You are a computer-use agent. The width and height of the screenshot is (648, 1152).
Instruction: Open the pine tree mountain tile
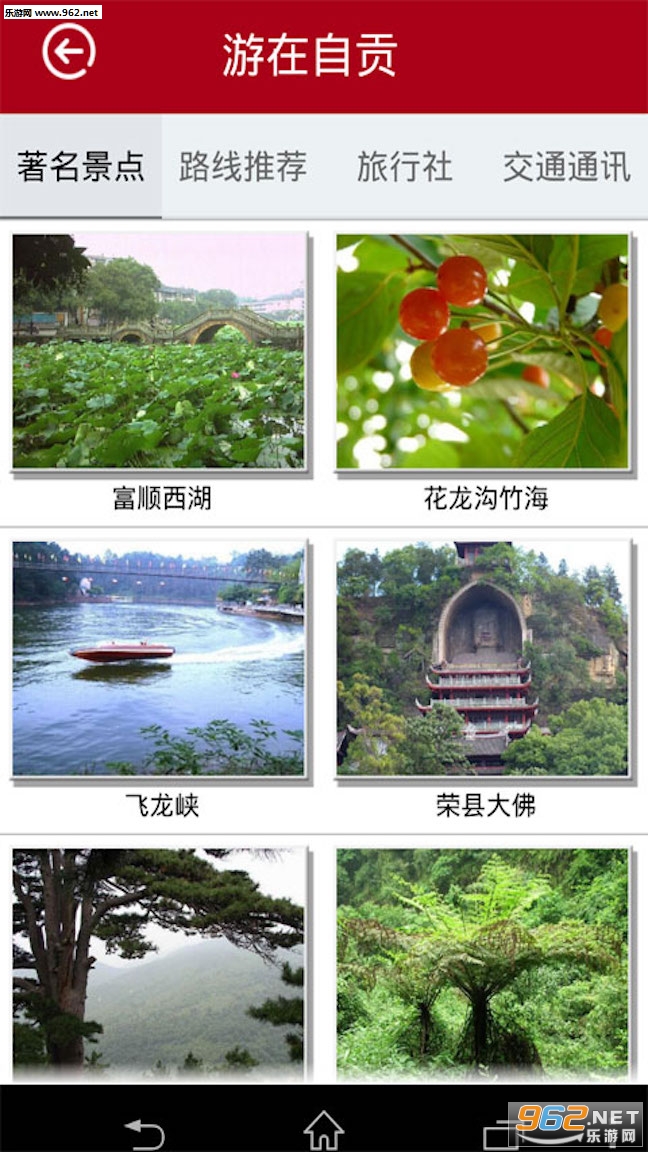pyautogui.click(x=161, y=965)
